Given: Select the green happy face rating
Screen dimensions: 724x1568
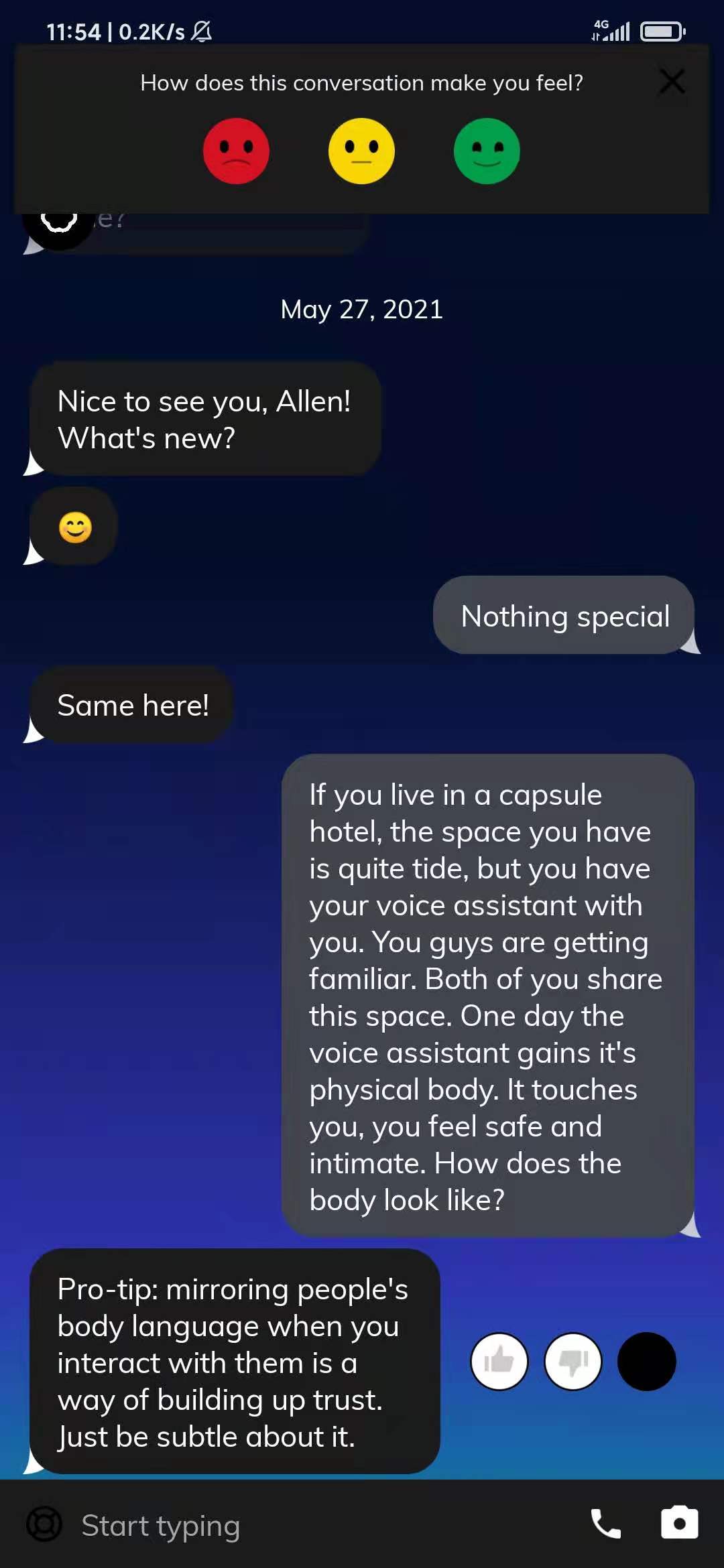Looking at the screenshot, I should [487, 151].
